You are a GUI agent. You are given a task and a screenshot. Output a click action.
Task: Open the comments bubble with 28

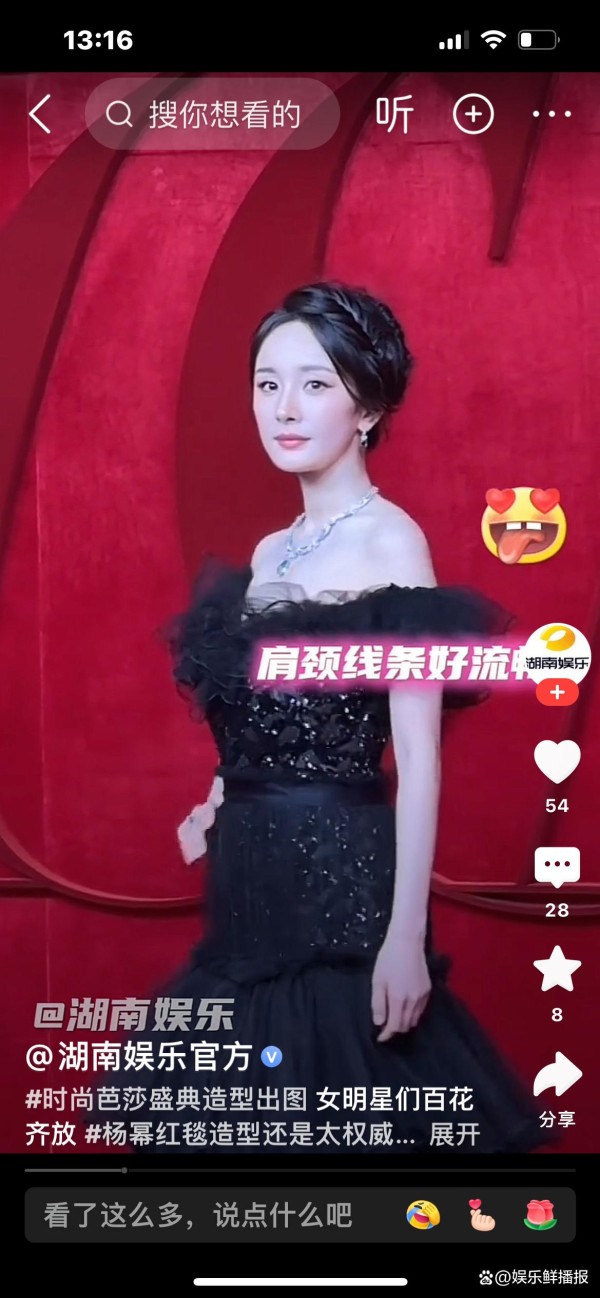tap(557, 867)
